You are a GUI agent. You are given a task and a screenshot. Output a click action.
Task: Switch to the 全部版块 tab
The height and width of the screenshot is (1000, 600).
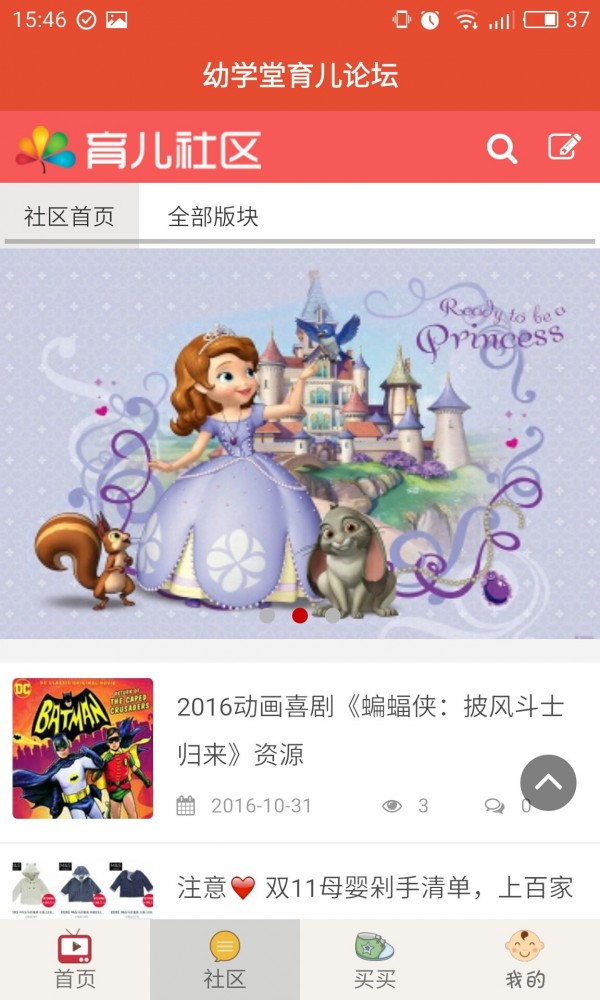213,216
